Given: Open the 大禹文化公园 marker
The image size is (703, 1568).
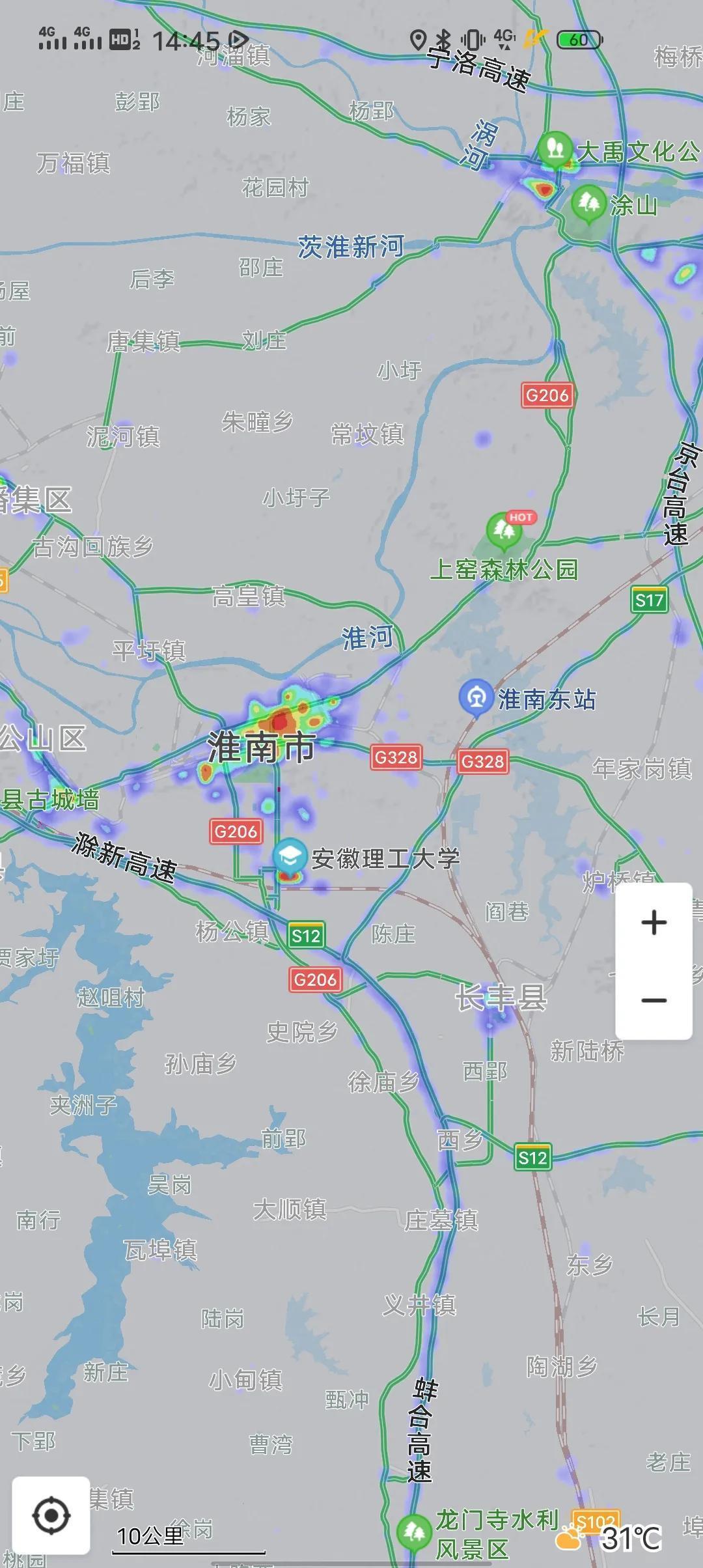Looking at the screenshot, I should 555,148.
